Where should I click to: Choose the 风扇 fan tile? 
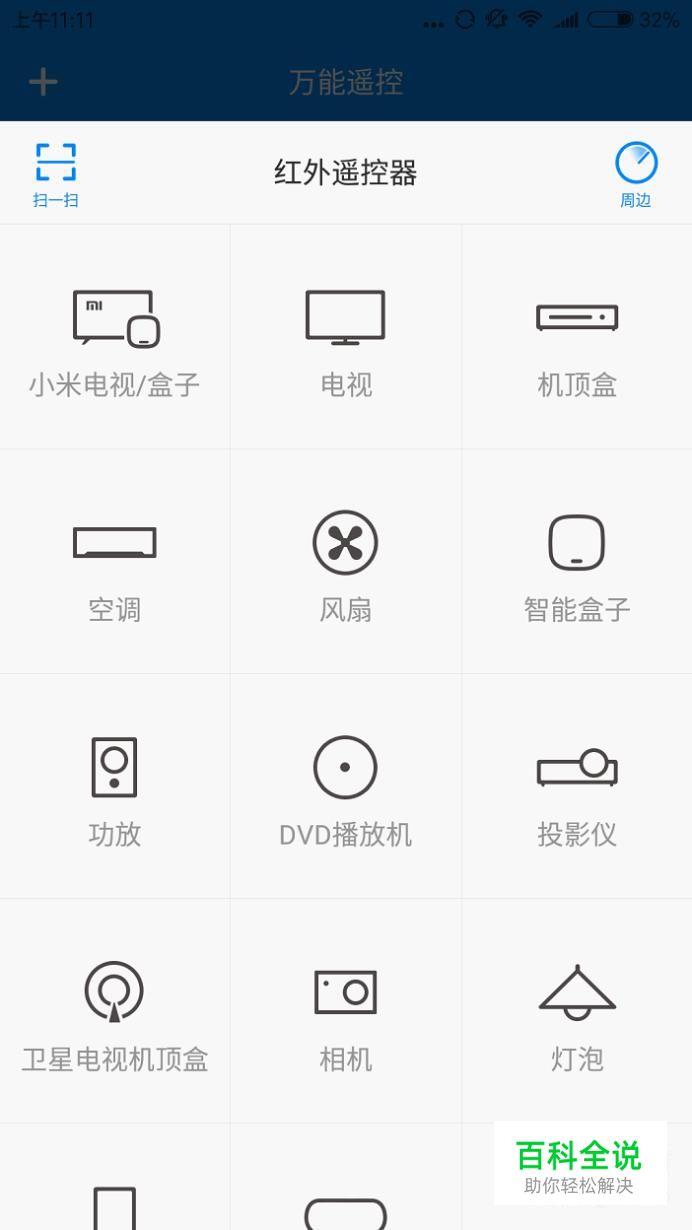pyautogui.click(x=346, y=562)
